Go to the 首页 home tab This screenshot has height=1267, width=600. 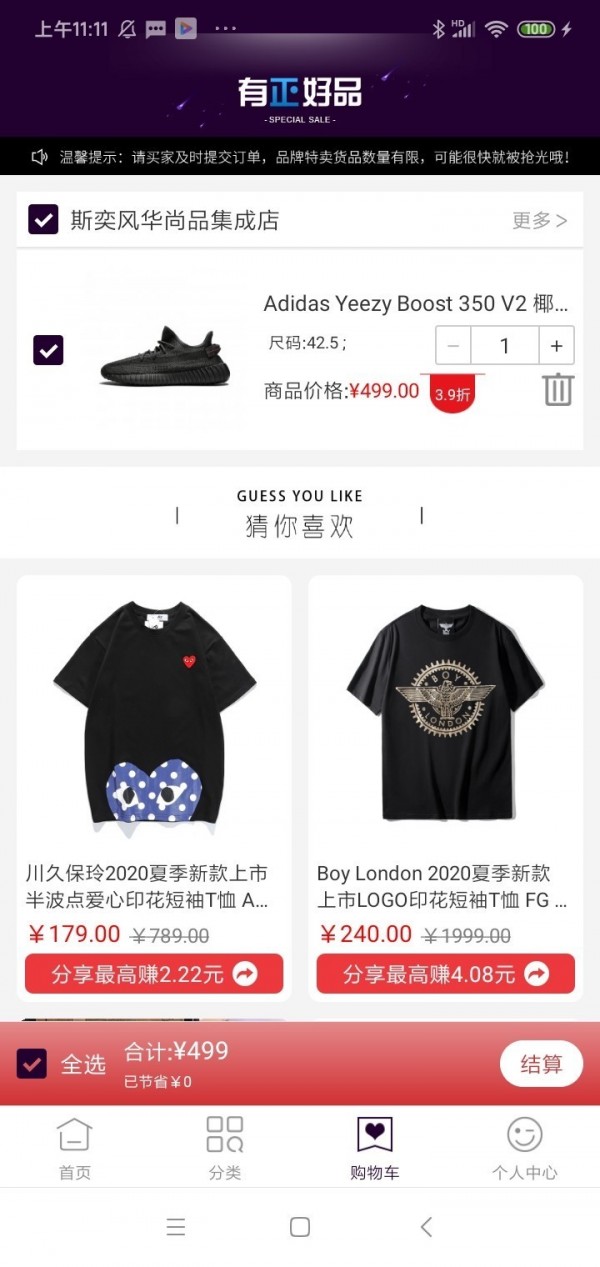click(75, 1148)
